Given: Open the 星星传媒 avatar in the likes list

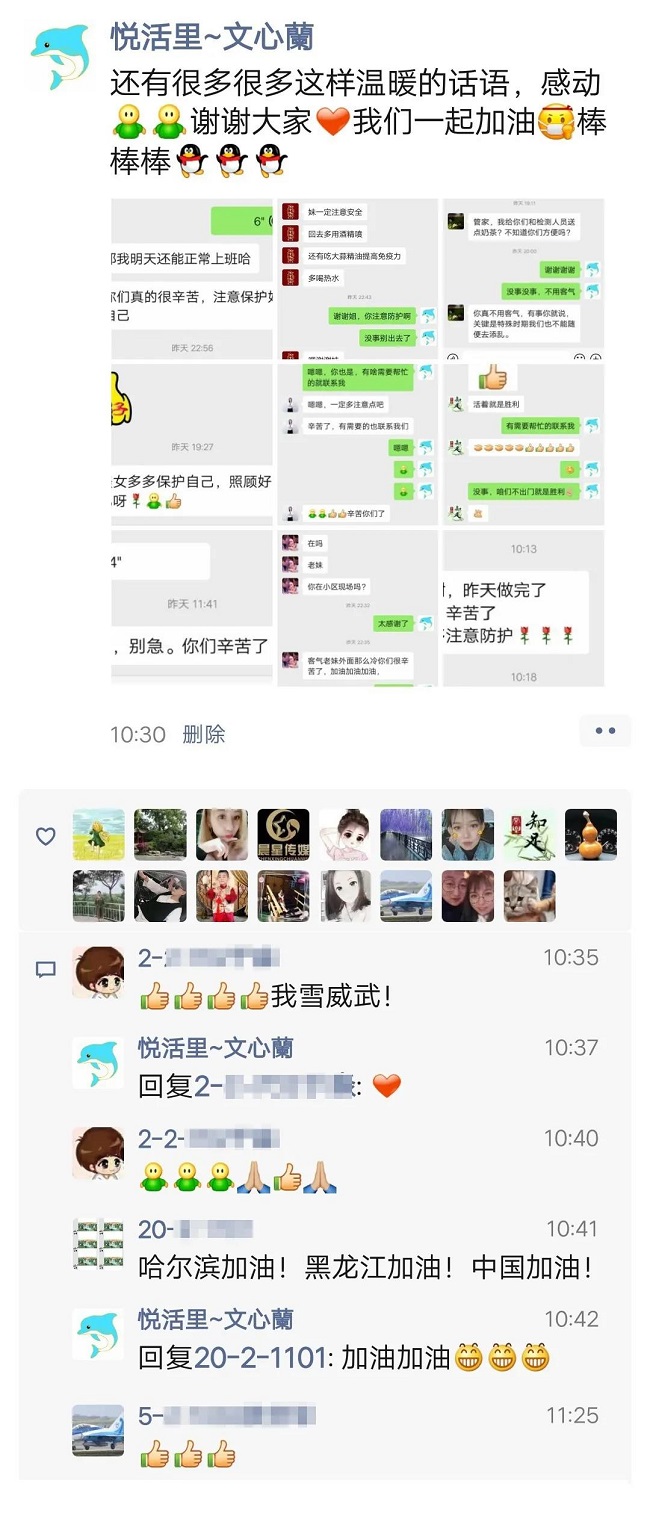Looking at the screenshot, I should click(283, 835).
